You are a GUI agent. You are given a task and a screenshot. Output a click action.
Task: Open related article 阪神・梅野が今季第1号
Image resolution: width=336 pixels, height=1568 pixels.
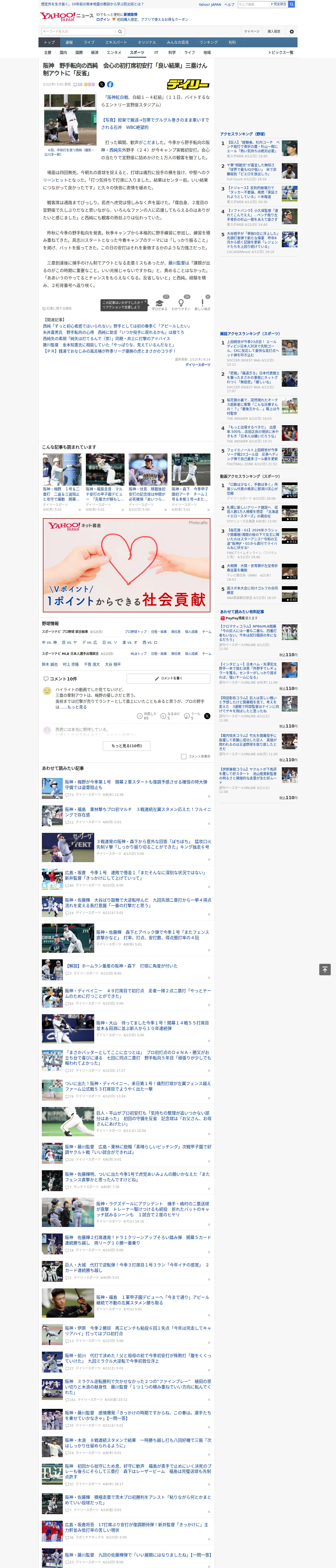pos(136,785)
